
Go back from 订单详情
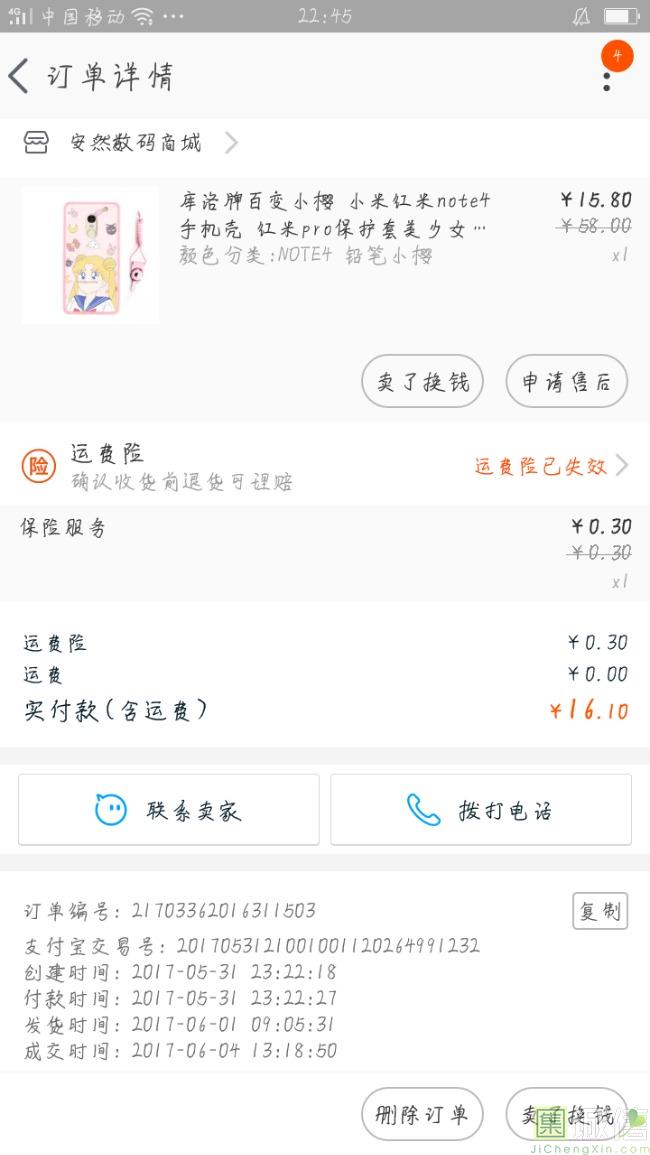(20, 77)
